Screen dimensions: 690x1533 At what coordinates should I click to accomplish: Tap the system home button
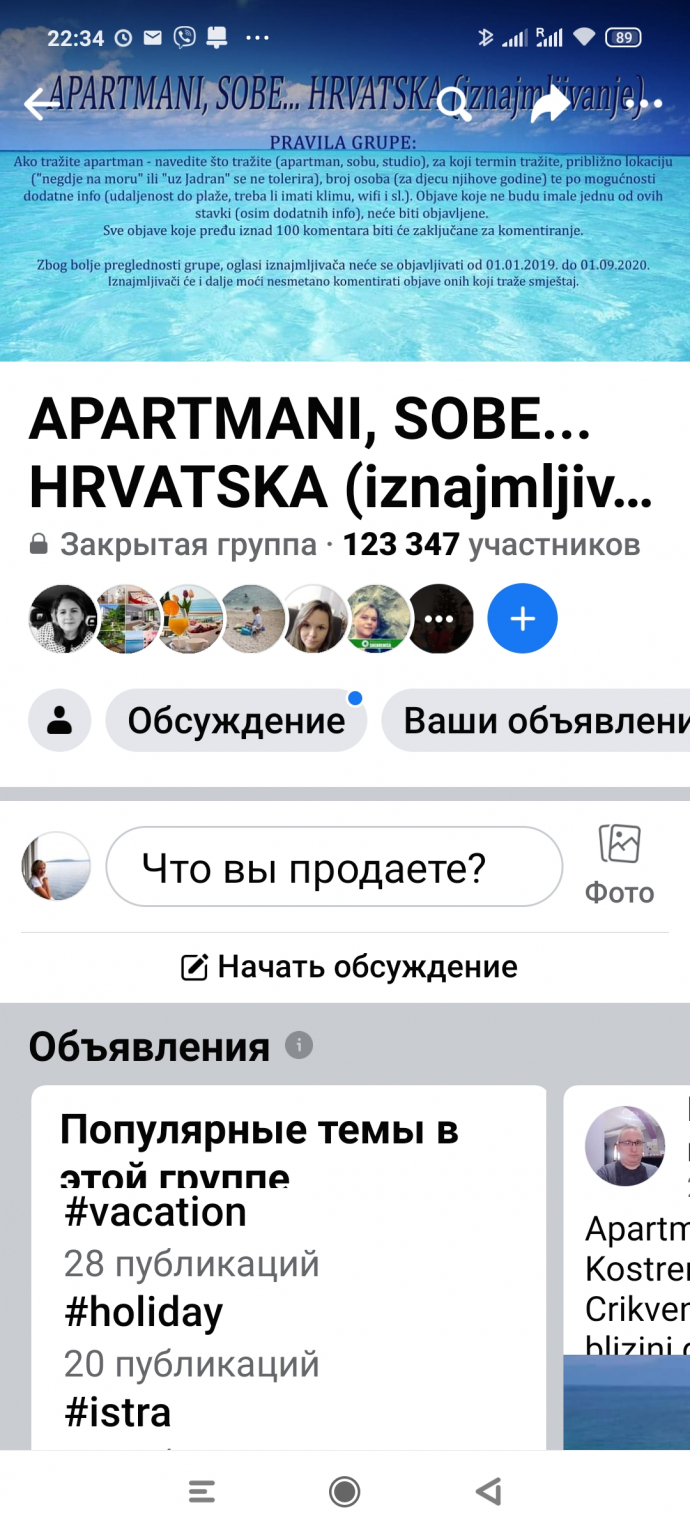(344, 1492)
